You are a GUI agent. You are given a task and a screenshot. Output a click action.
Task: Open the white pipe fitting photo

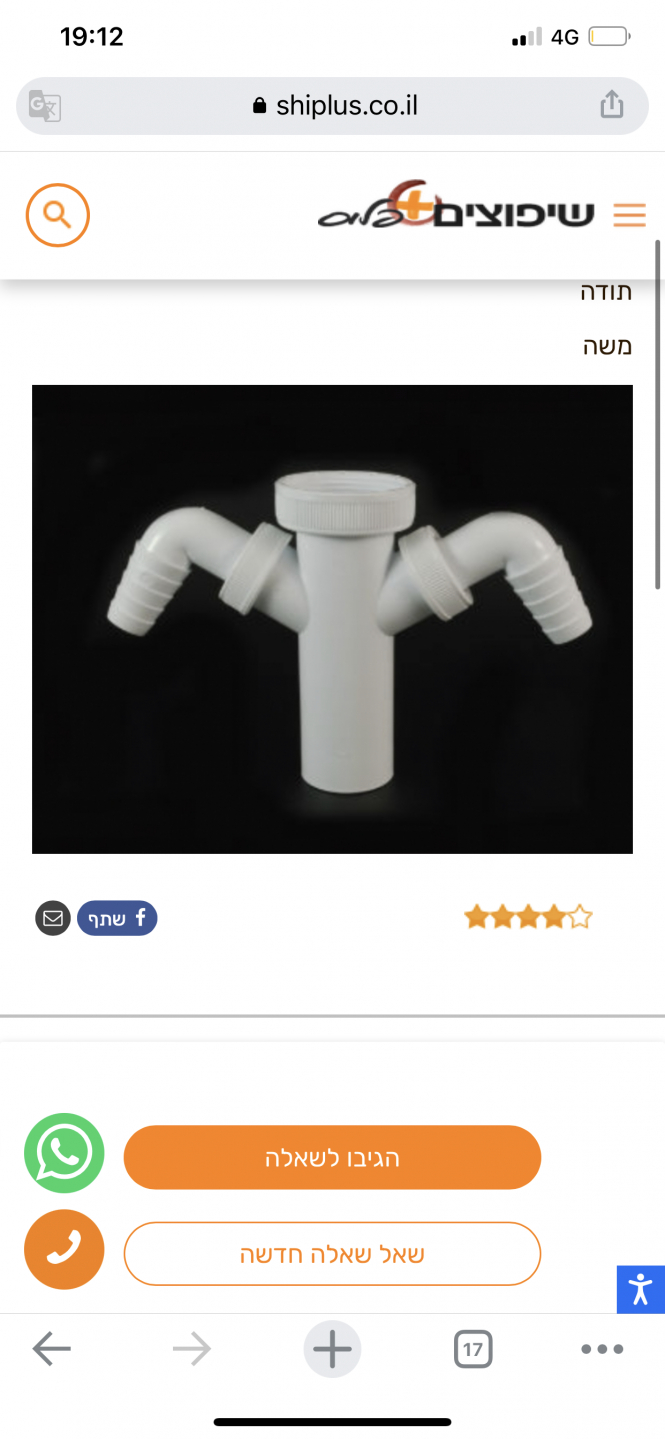click(x=332, y=619)
